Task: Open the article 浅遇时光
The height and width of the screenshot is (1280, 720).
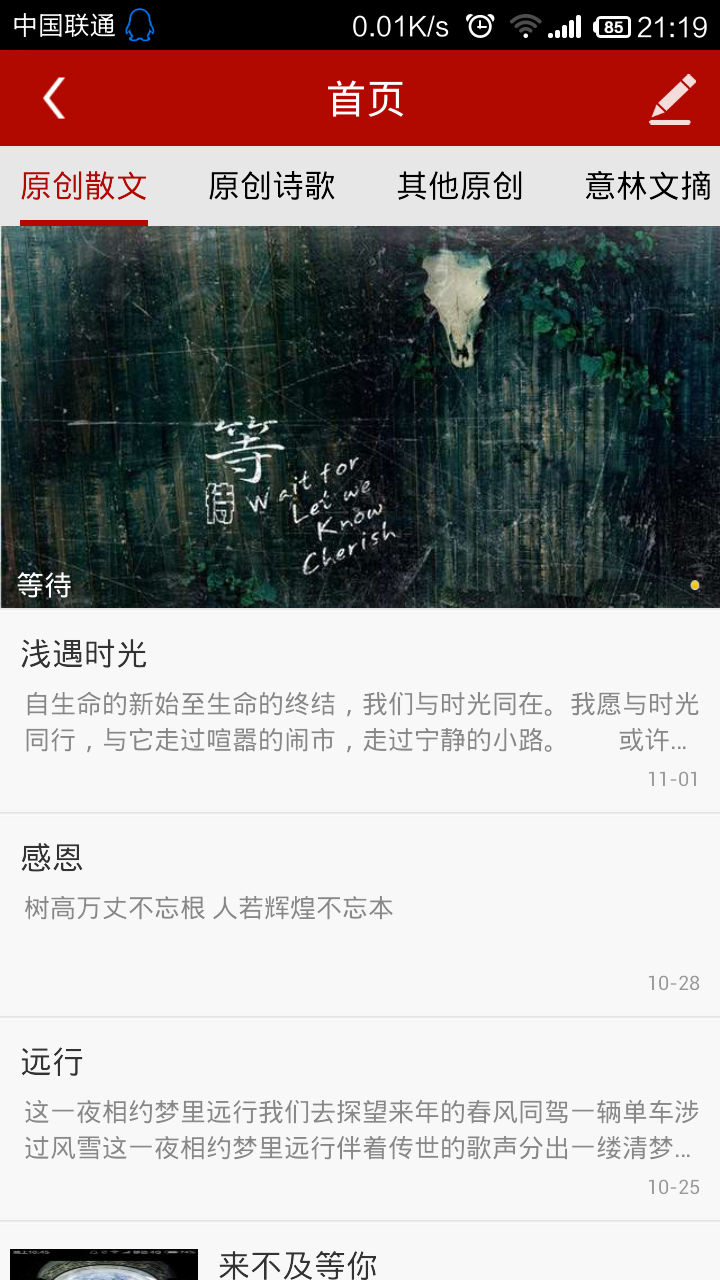Action: 360,710
